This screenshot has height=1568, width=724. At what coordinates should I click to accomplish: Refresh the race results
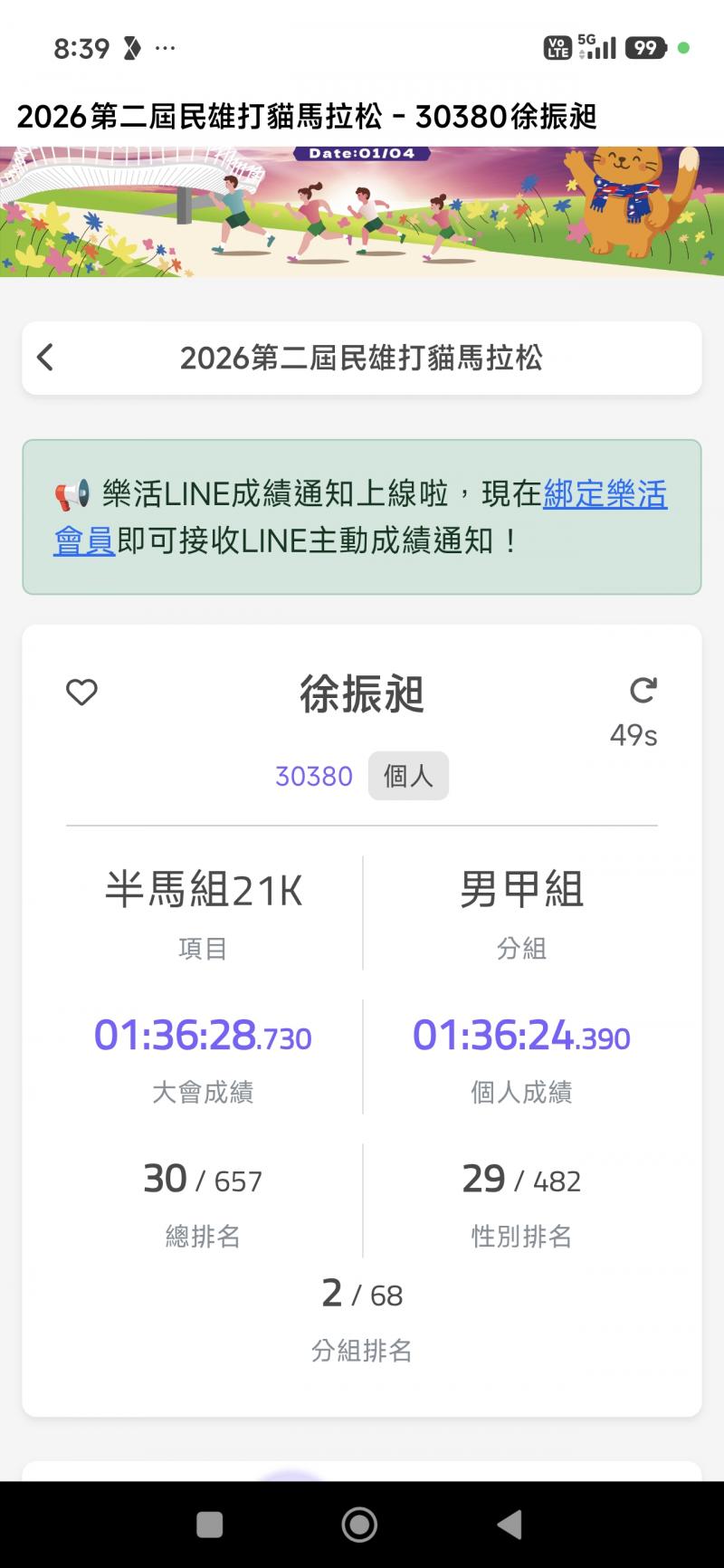pyautogui.click(x=643, y=691)
